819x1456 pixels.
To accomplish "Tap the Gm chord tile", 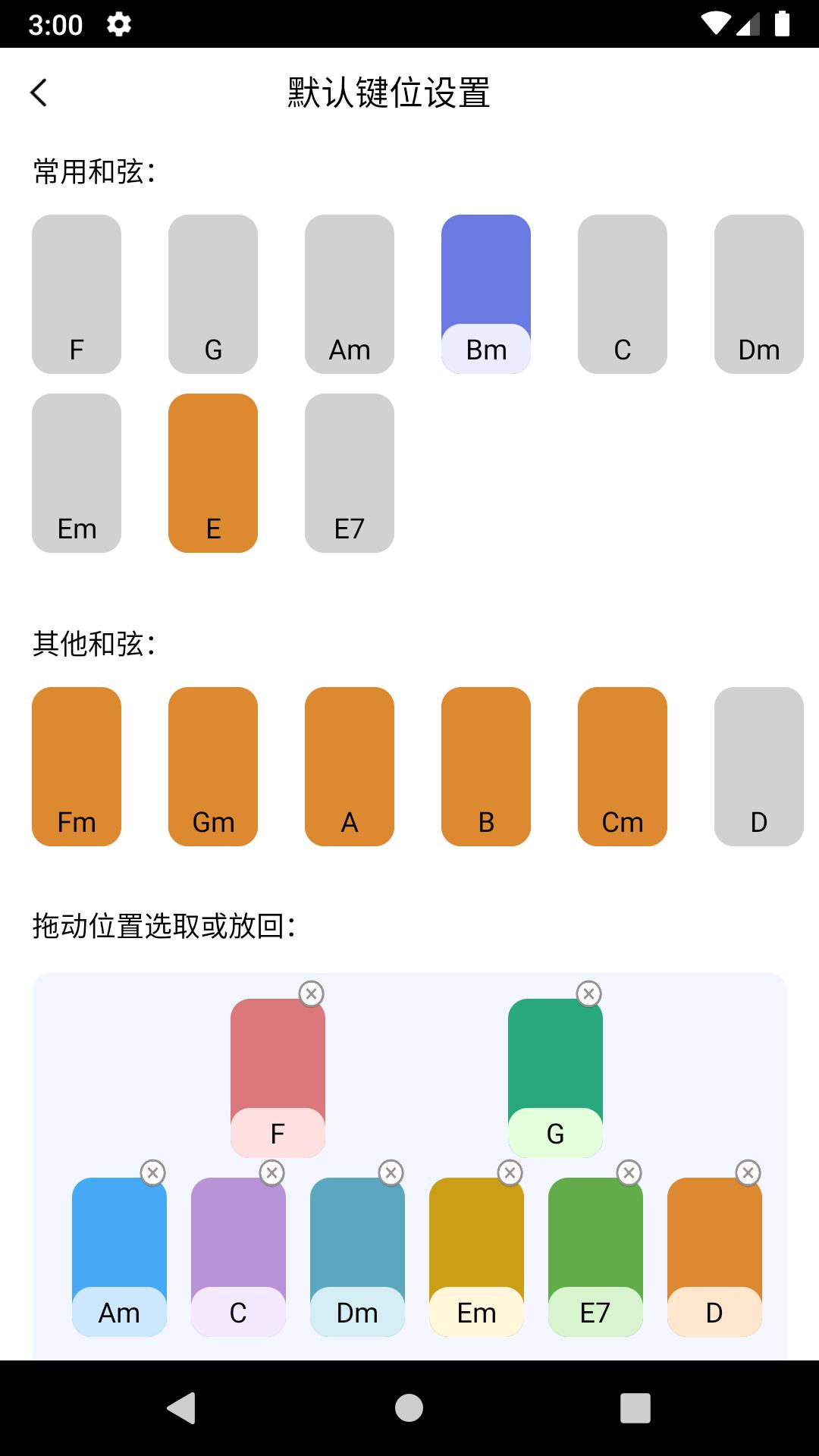I will click(213, 766).
